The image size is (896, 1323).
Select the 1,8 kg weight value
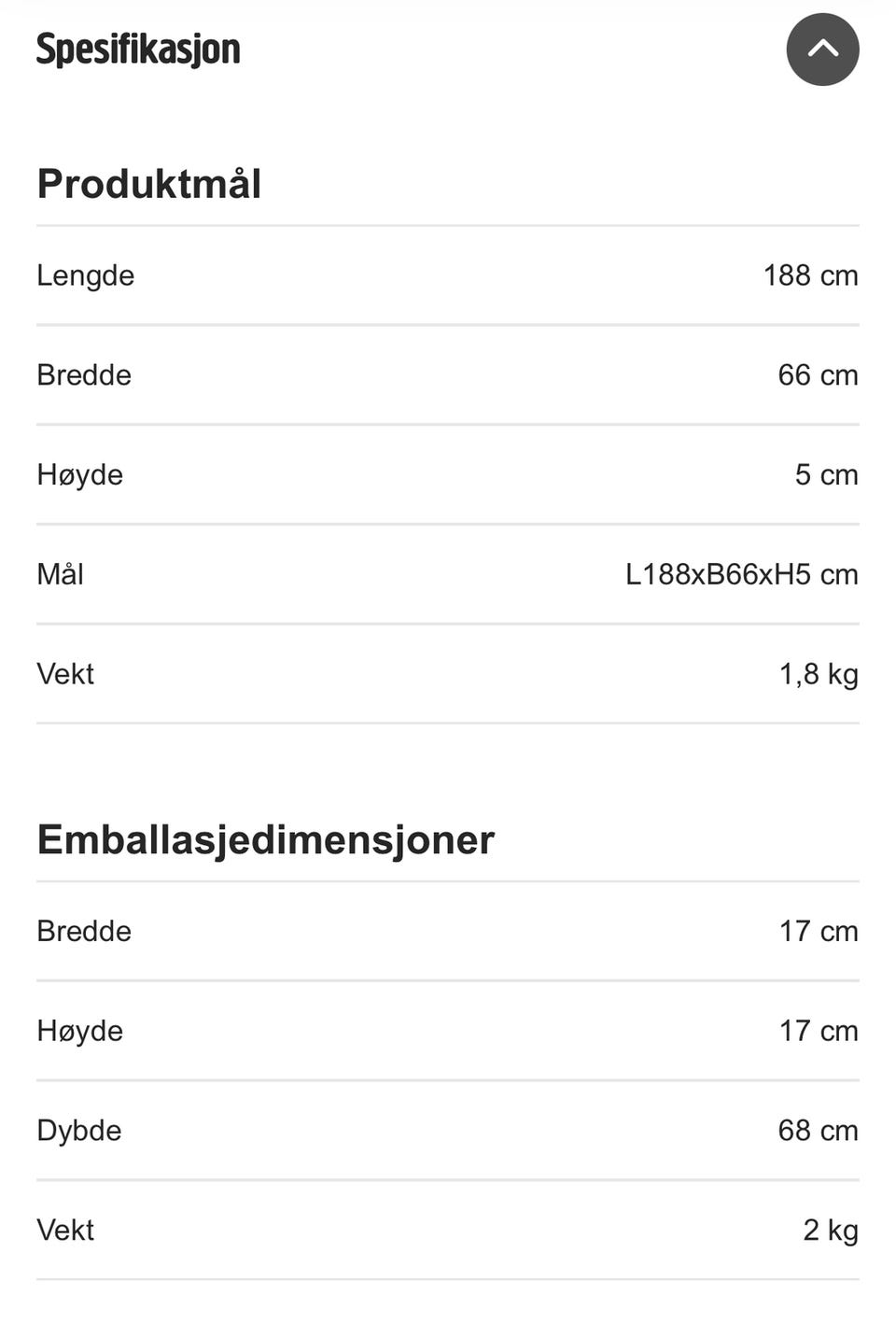tap(819, 673)
